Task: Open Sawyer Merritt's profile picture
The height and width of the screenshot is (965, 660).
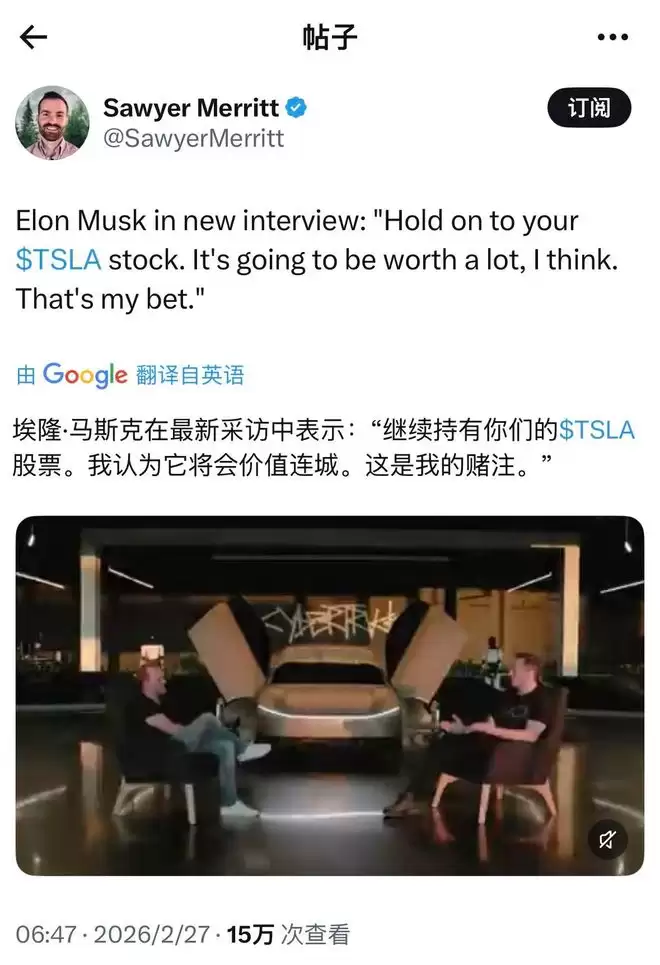Action: pos(53,122)
